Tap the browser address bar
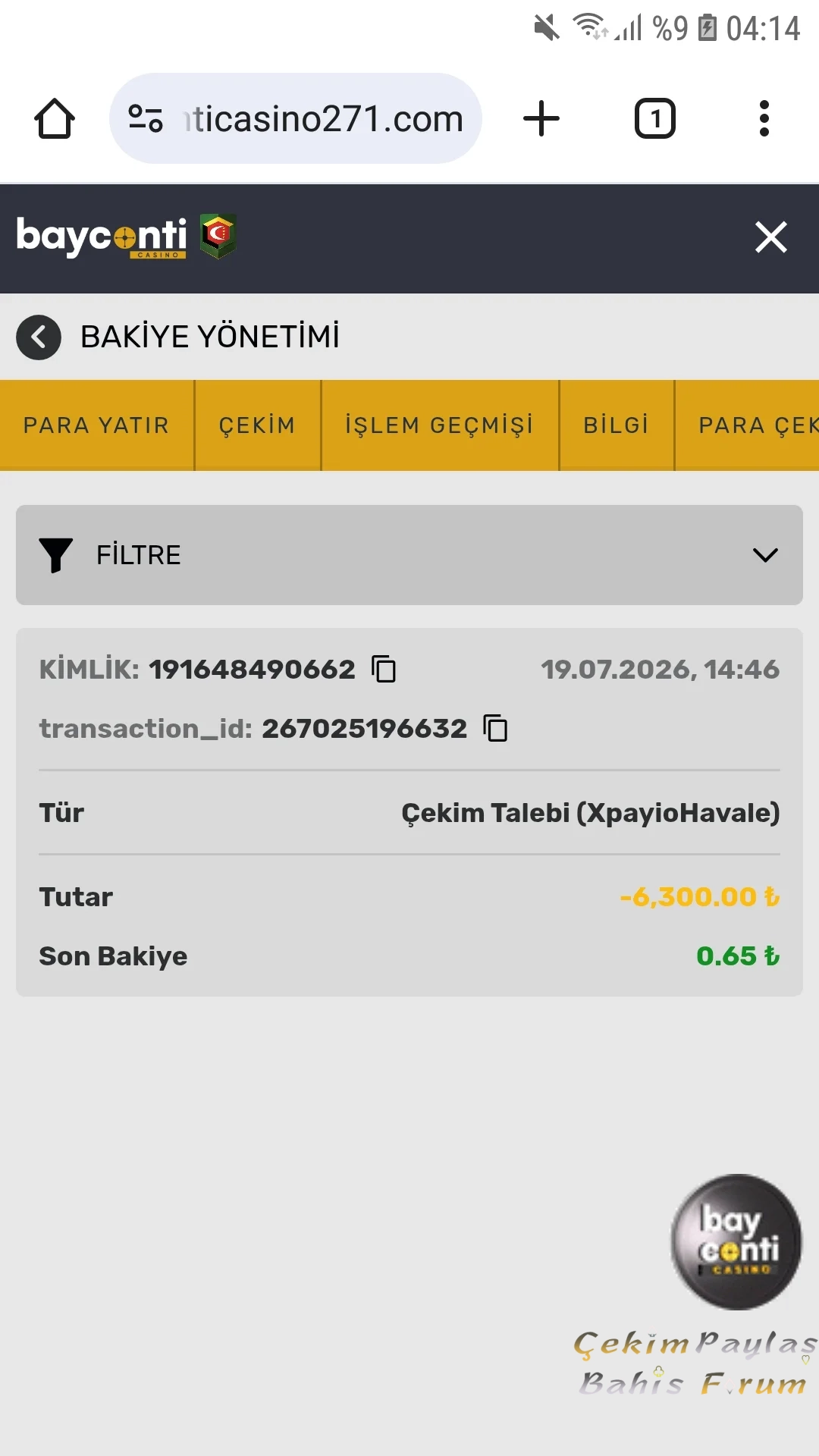Screen dimensions: 819x1456 (x=296, y=118)
